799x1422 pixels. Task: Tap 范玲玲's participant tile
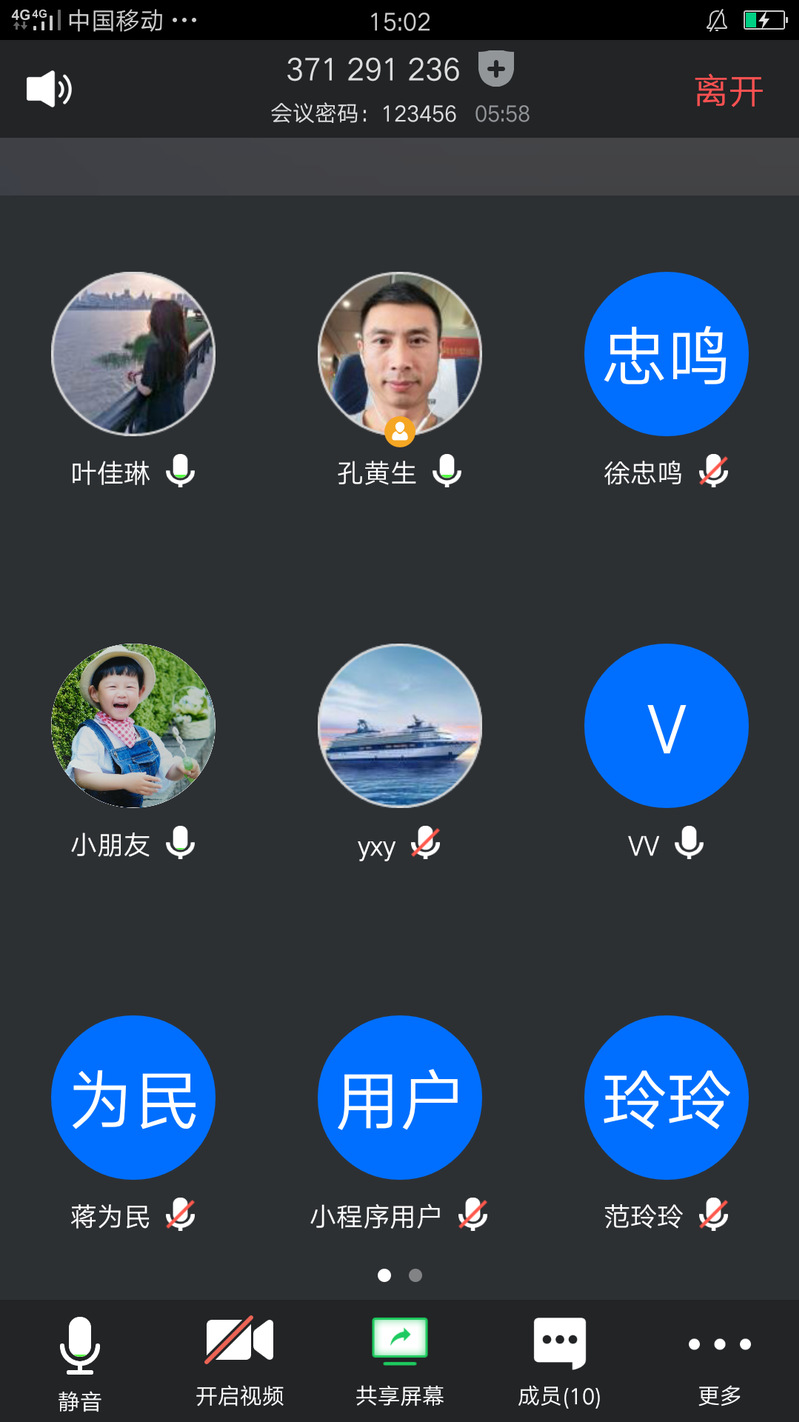[666, 1098]
